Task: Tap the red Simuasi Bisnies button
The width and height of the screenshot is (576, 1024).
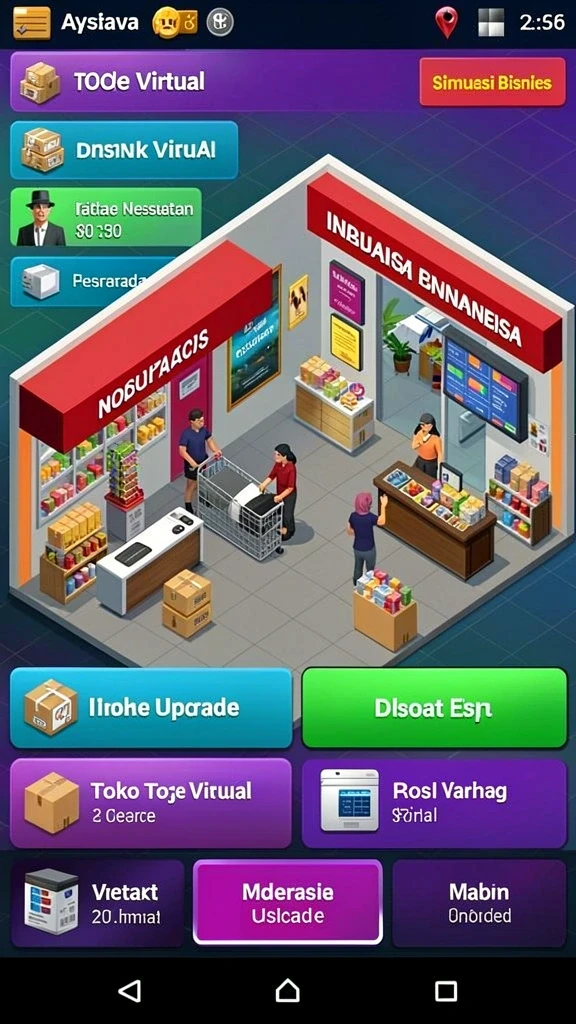Action: click(492, 82)
